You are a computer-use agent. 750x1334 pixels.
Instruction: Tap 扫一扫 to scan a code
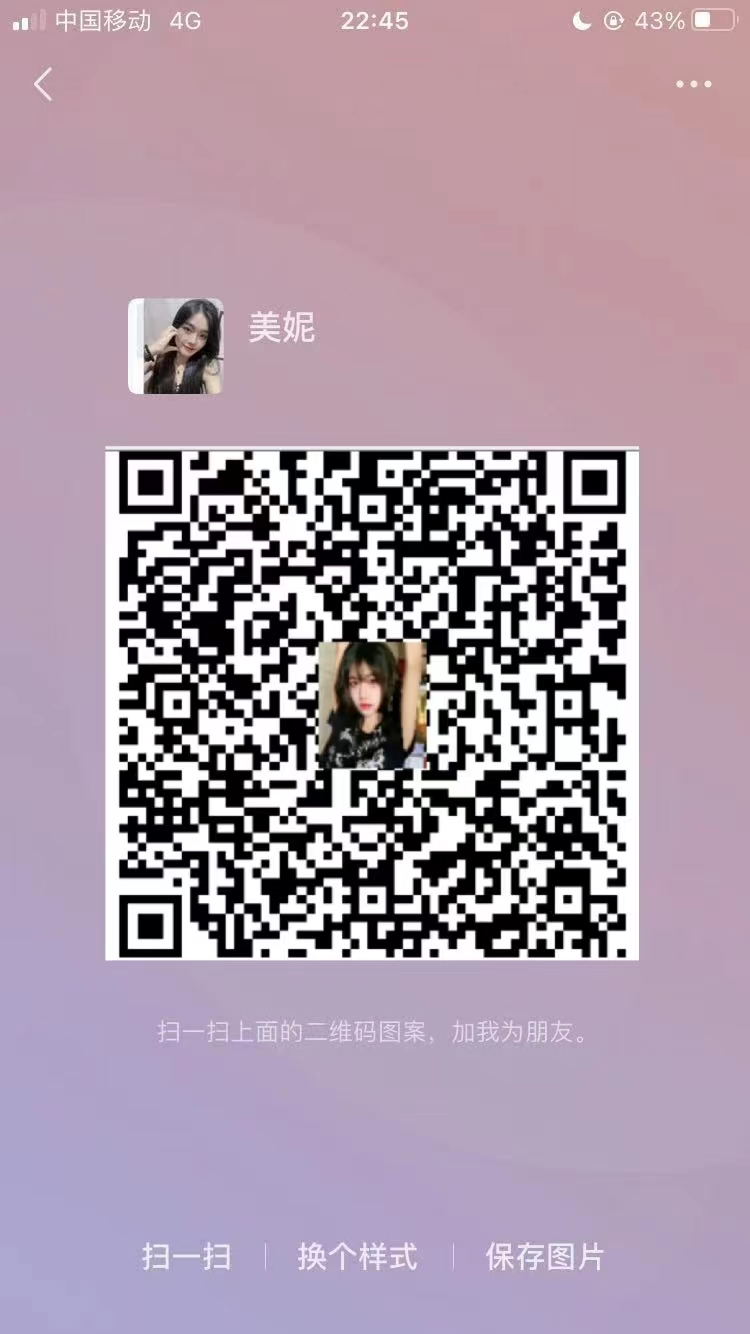tap(186, 1256)
